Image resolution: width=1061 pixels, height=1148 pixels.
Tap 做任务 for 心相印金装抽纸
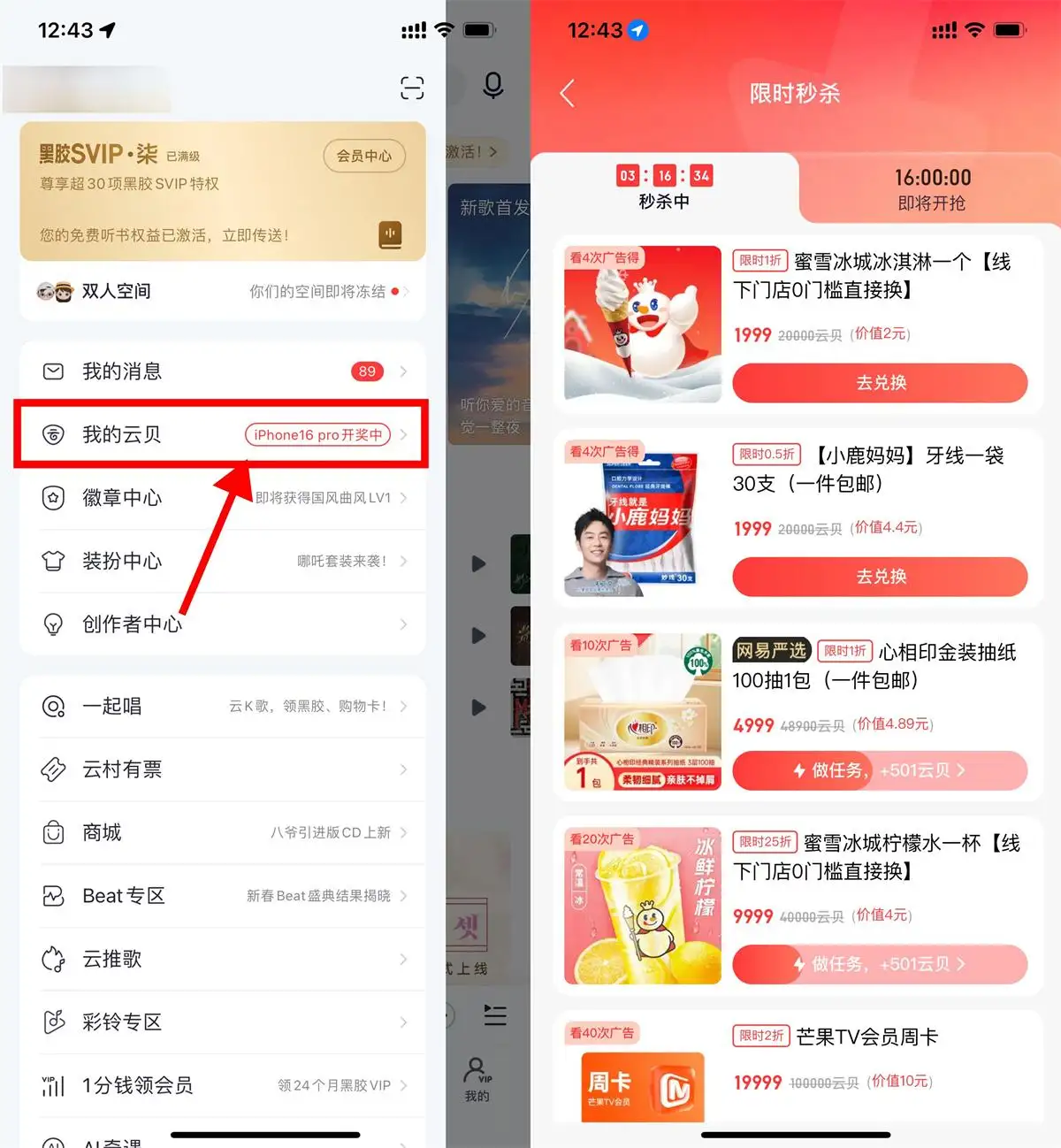click(880, 770)
